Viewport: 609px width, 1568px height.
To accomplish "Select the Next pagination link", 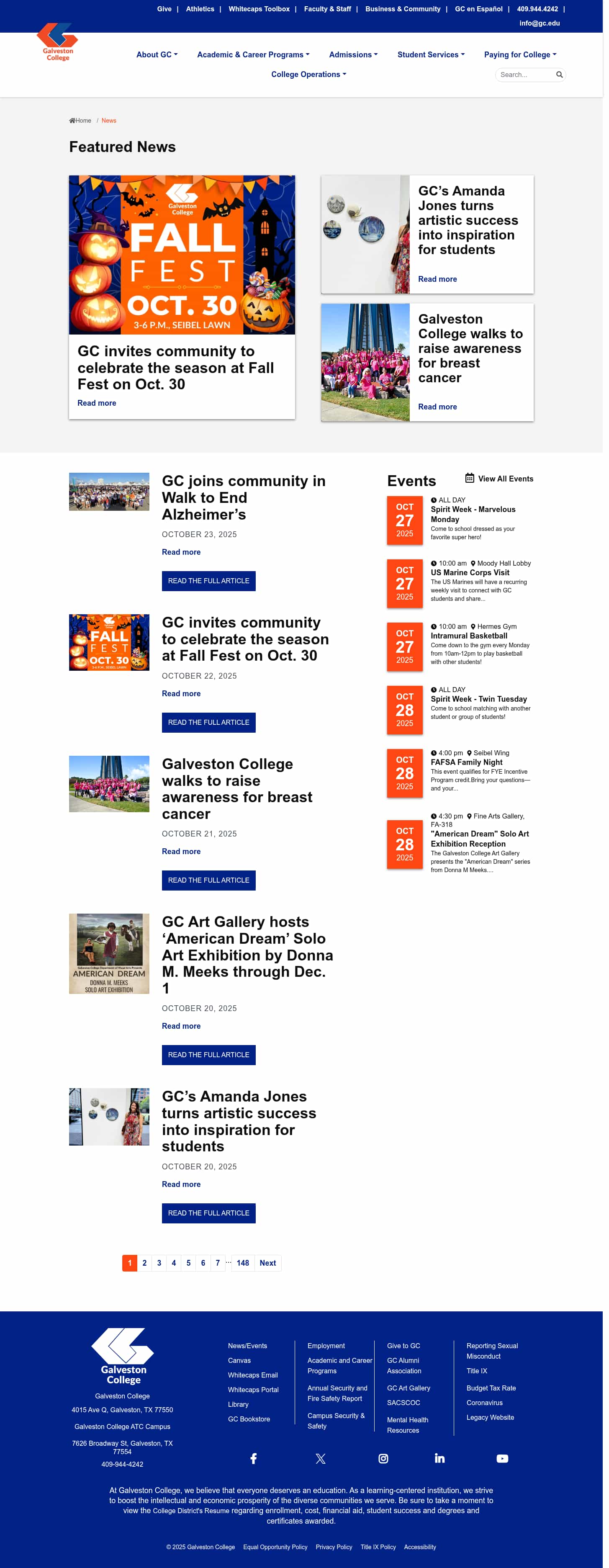I will click(x=268, y=1263).
